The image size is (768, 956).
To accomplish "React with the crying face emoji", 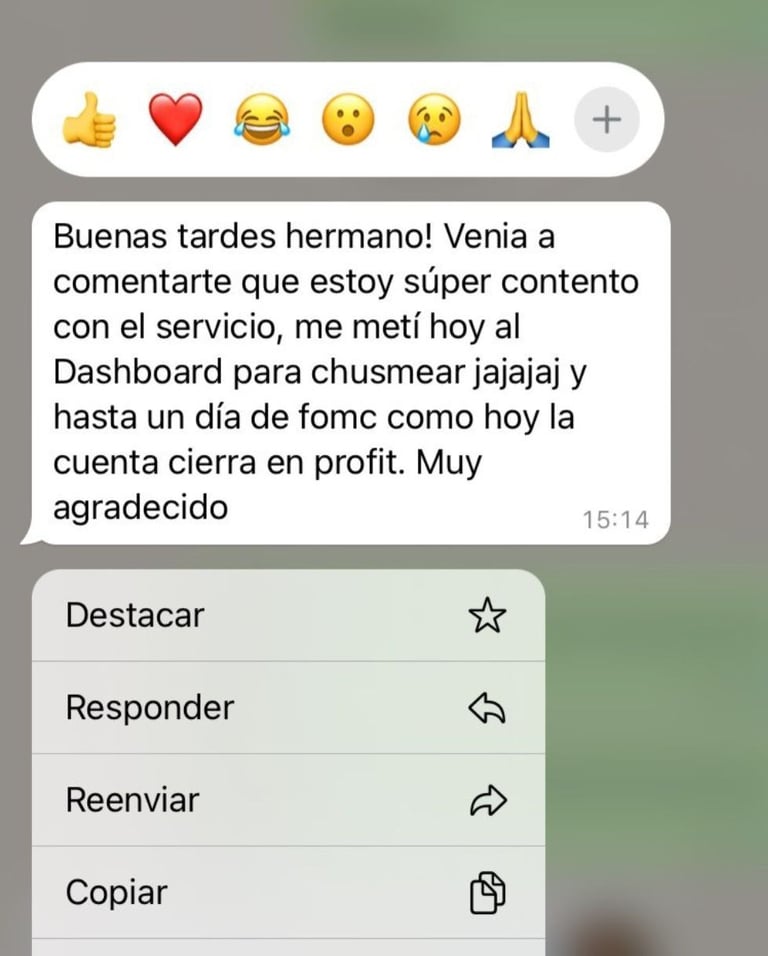I will (435, 121).
